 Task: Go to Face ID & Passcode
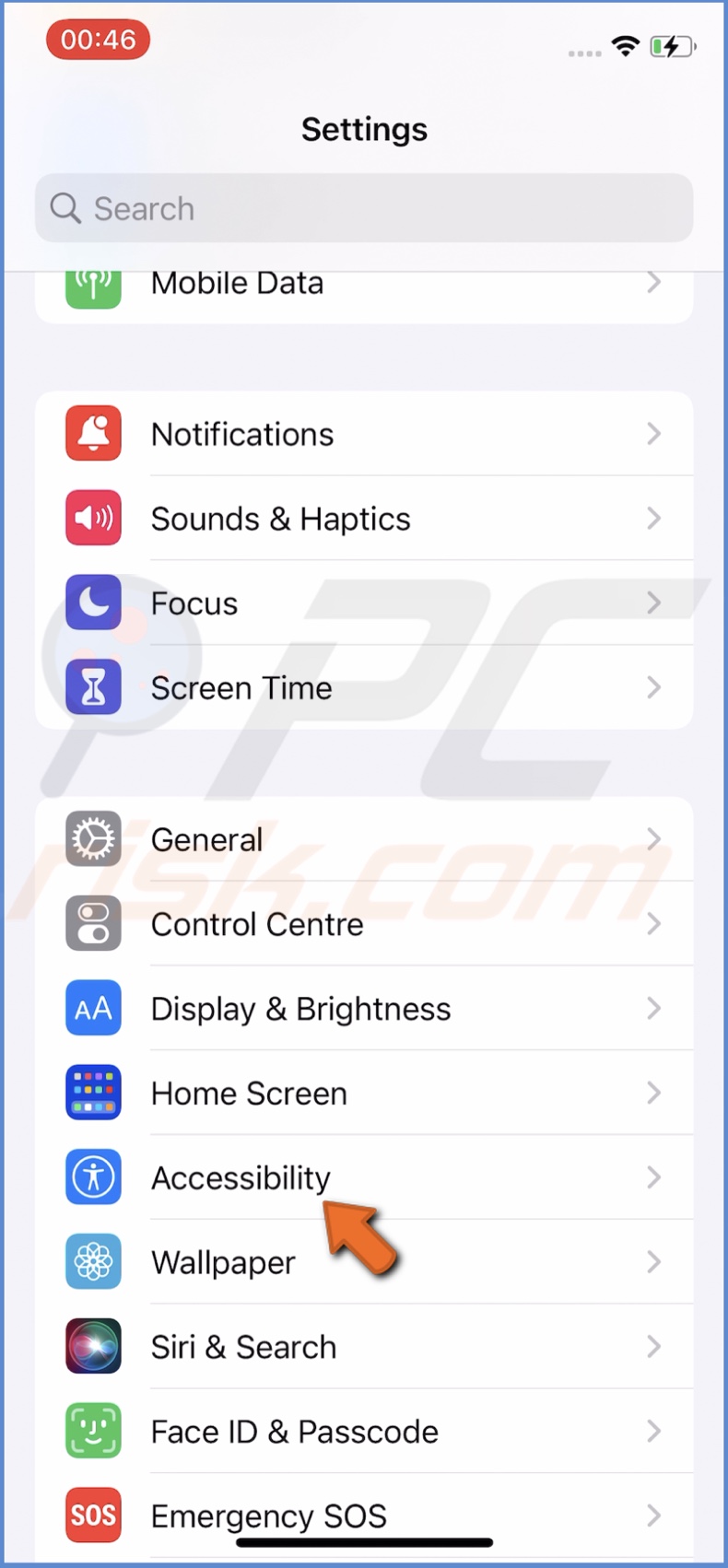coord(364,1432)
